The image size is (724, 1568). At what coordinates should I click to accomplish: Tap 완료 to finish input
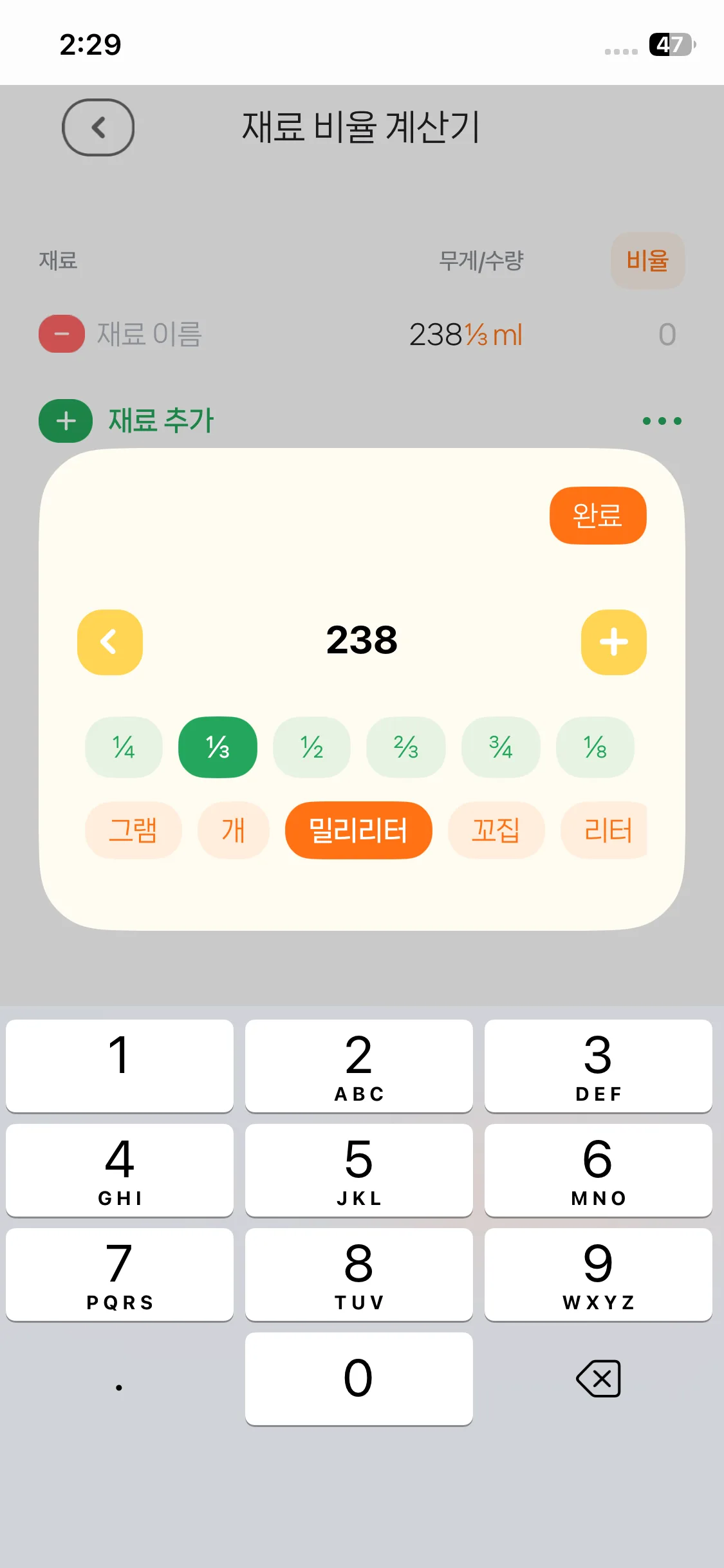point(597,516)
